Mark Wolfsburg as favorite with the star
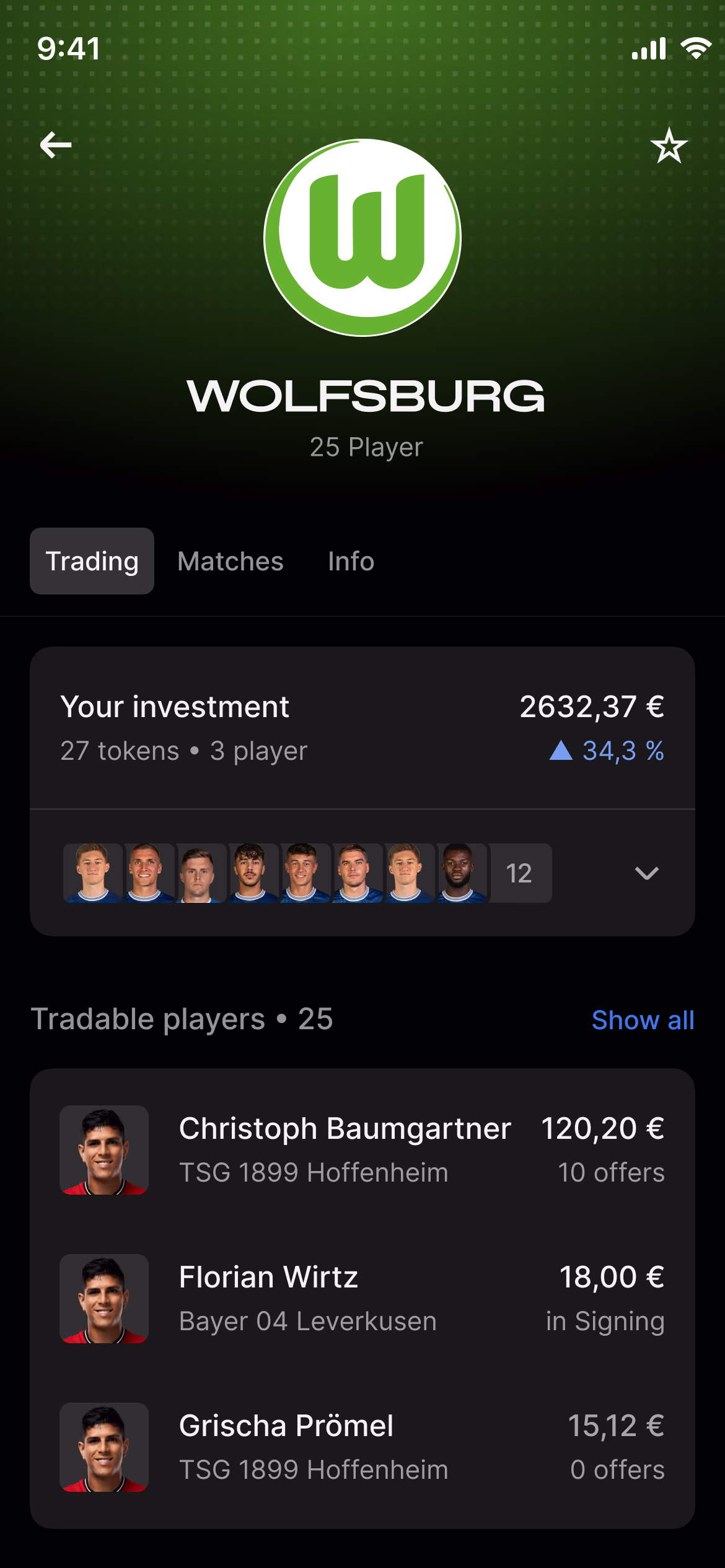This screenshot has height=1568, width=725. [x=669, y=147]
